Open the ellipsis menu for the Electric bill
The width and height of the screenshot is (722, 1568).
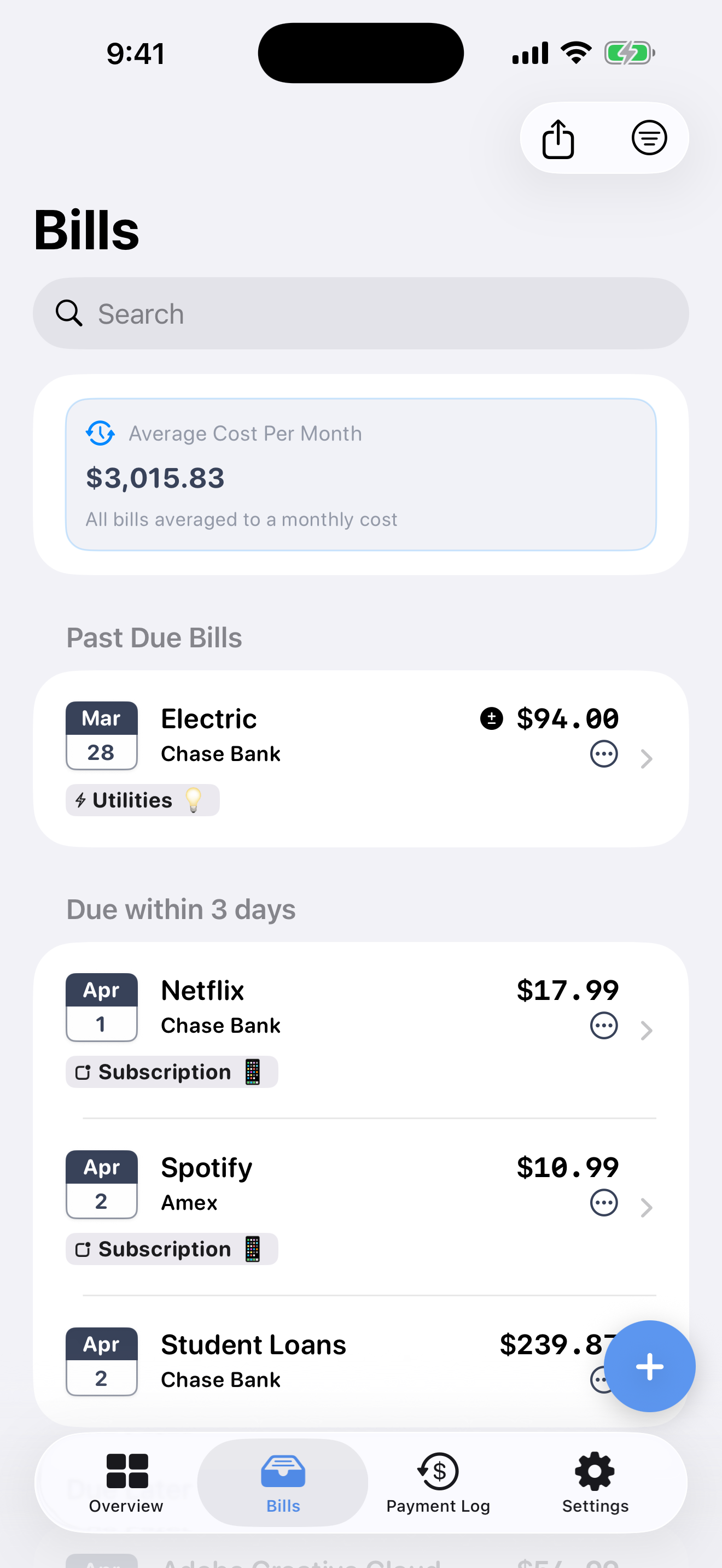(603, 753)
